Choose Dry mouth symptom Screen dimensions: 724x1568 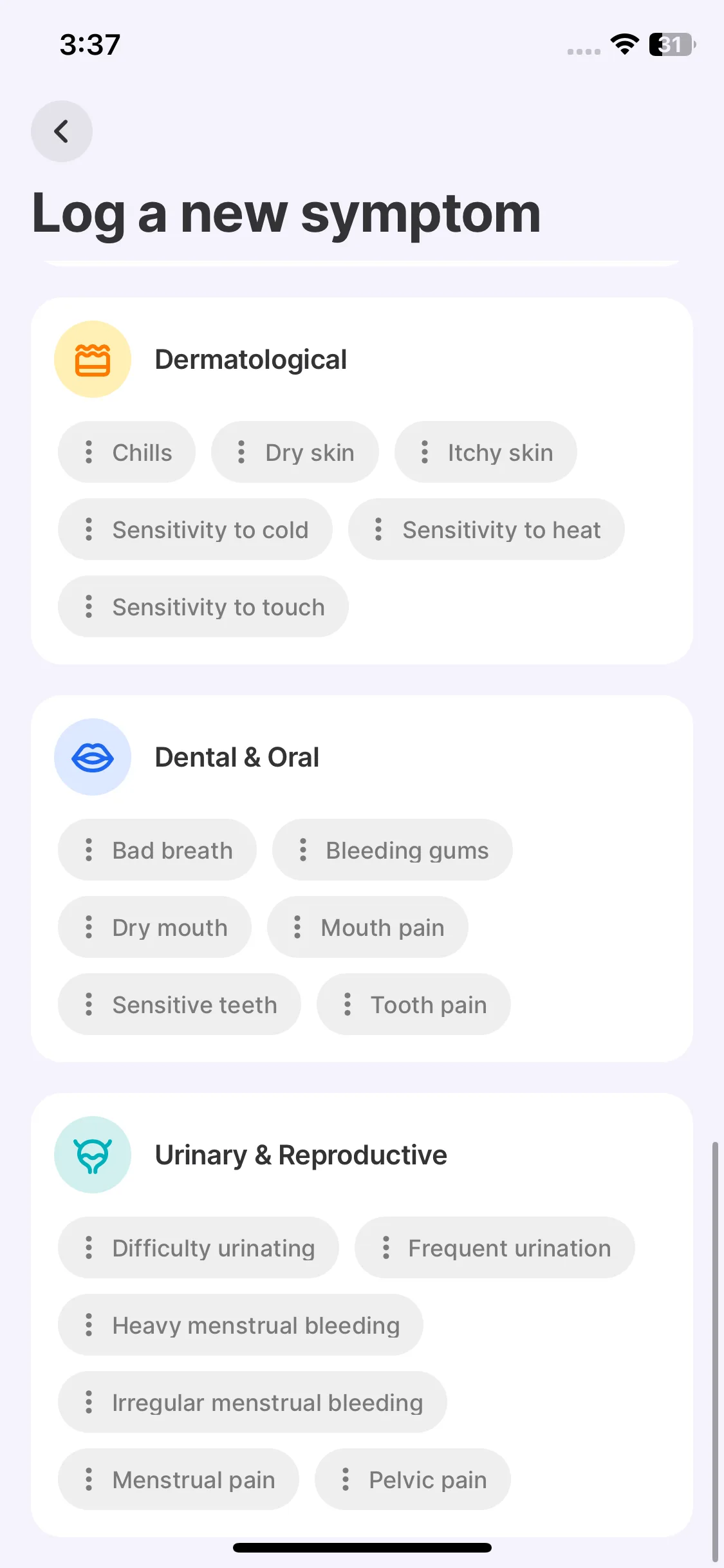pos(154,927)
